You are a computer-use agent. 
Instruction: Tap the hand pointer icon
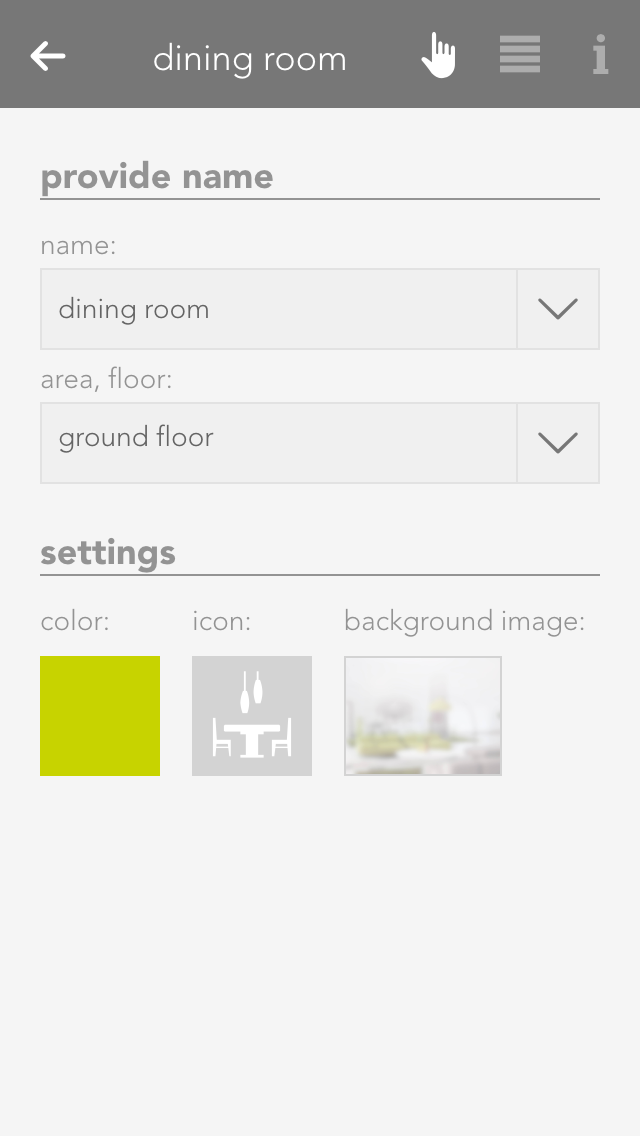pyautogui.click(x=438, y=56)
